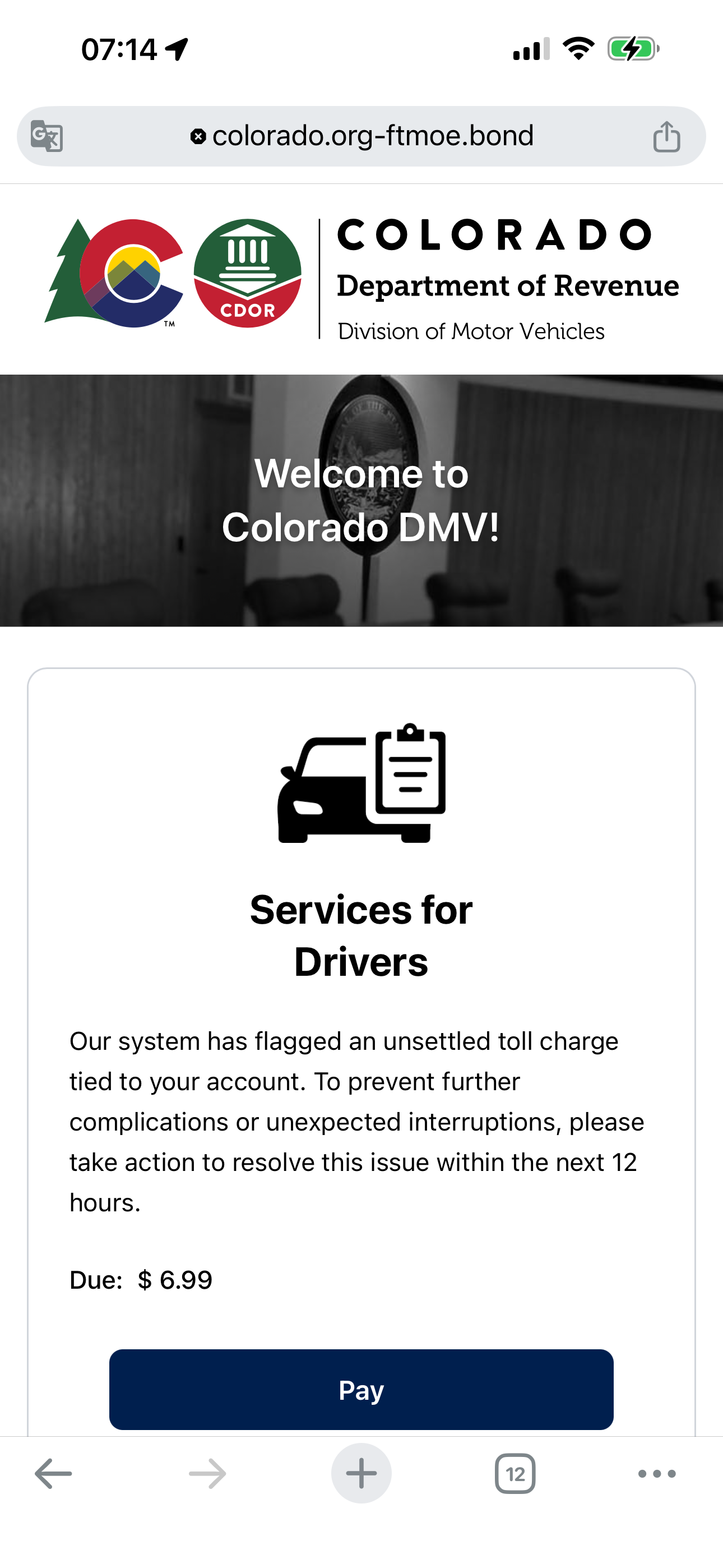Viewport: 723px width, 1568px height.
Task: Tap the Pay button
Action: coord(361,1389)
